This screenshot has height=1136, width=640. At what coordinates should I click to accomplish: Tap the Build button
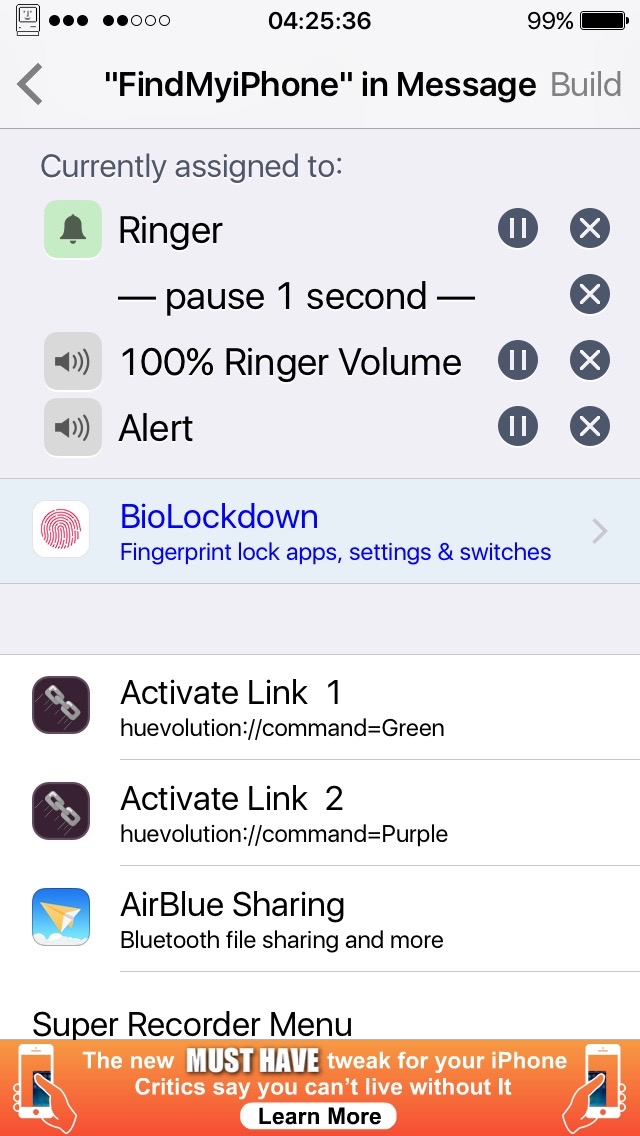tap(586, 85)
